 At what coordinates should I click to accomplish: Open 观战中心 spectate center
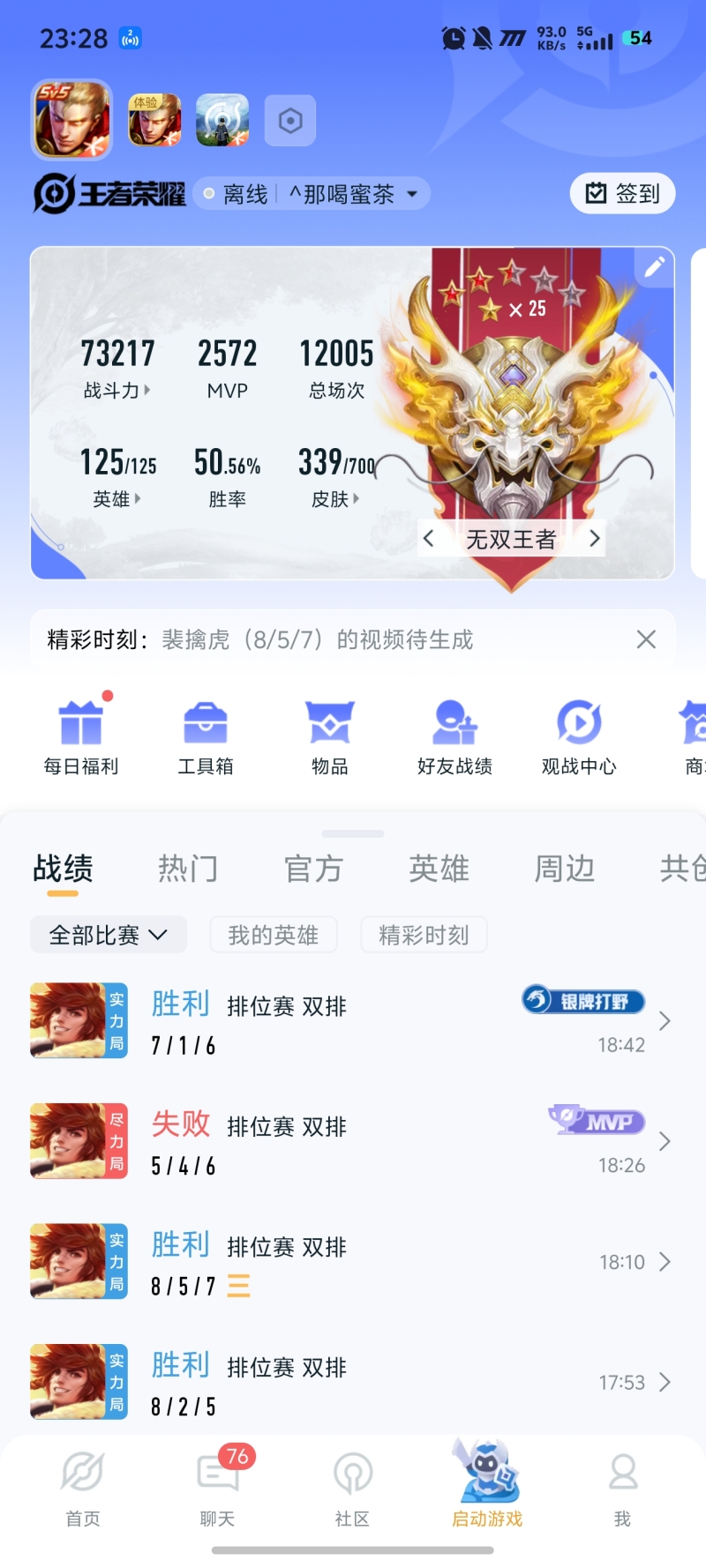pyautogui.click(x=579, y=737)
